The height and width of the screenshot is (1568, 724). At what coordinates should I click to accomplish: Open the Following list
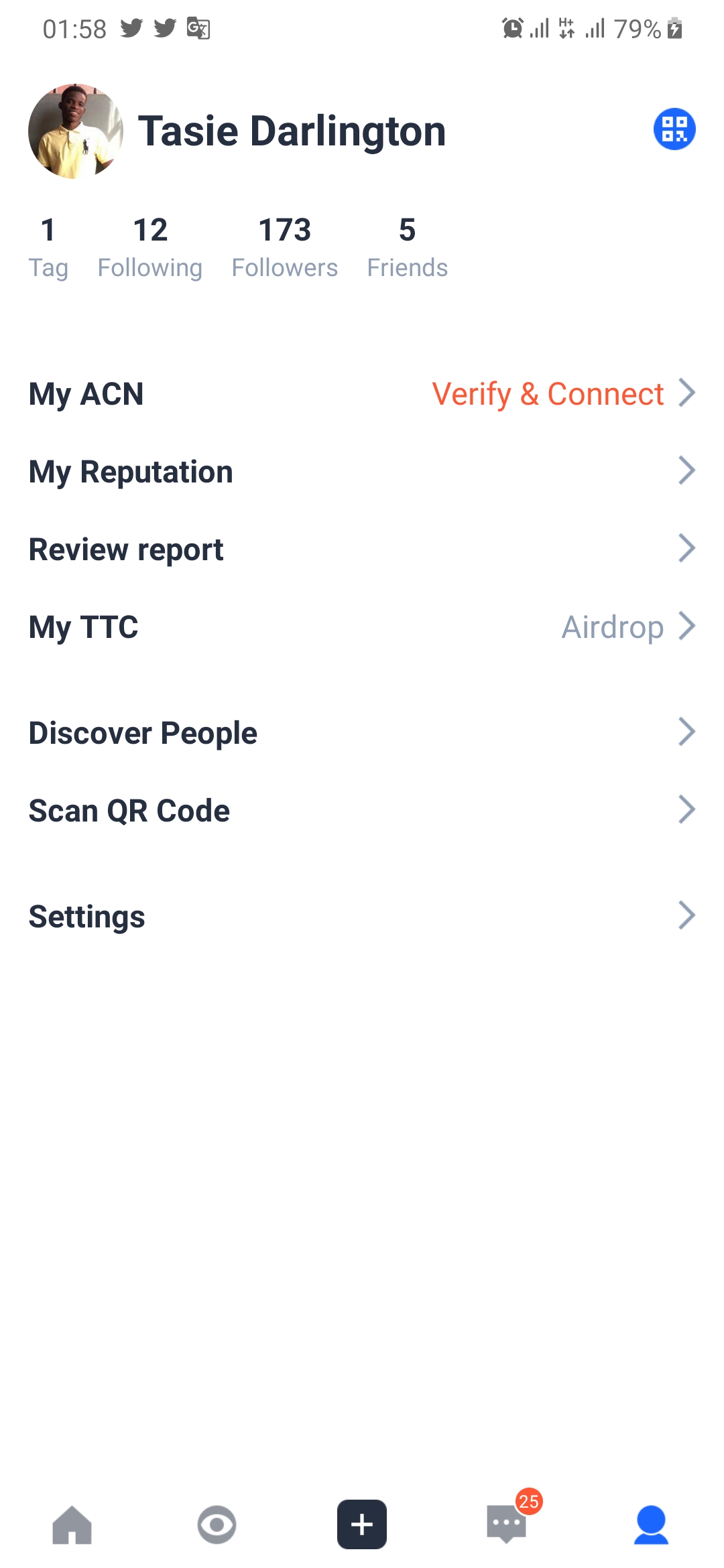click(x=149, y=247)
